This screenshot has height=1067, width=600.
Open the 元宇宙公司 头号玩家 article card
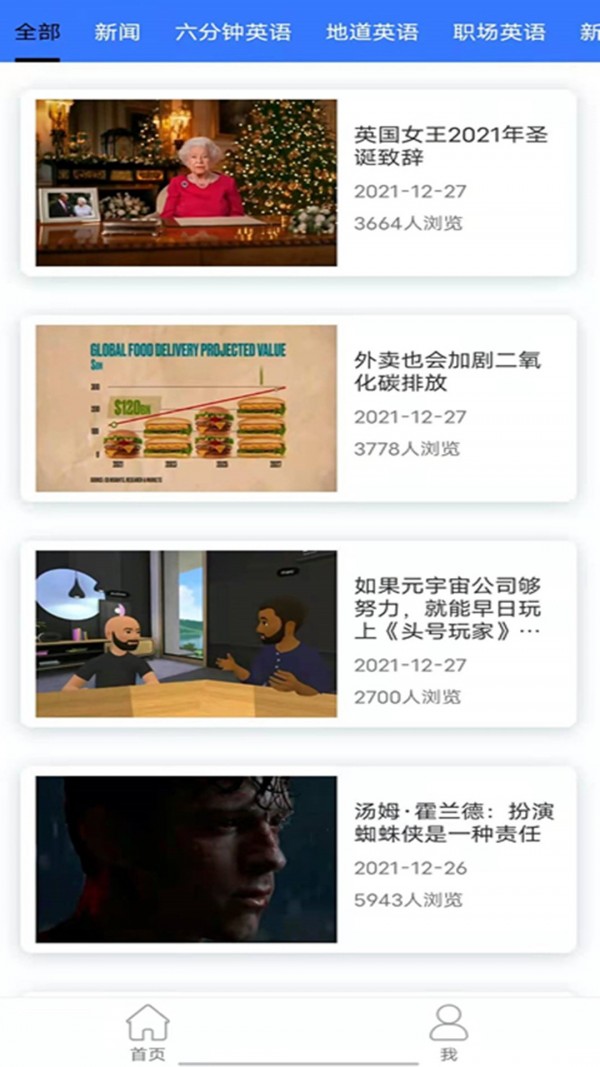point(298,634)
